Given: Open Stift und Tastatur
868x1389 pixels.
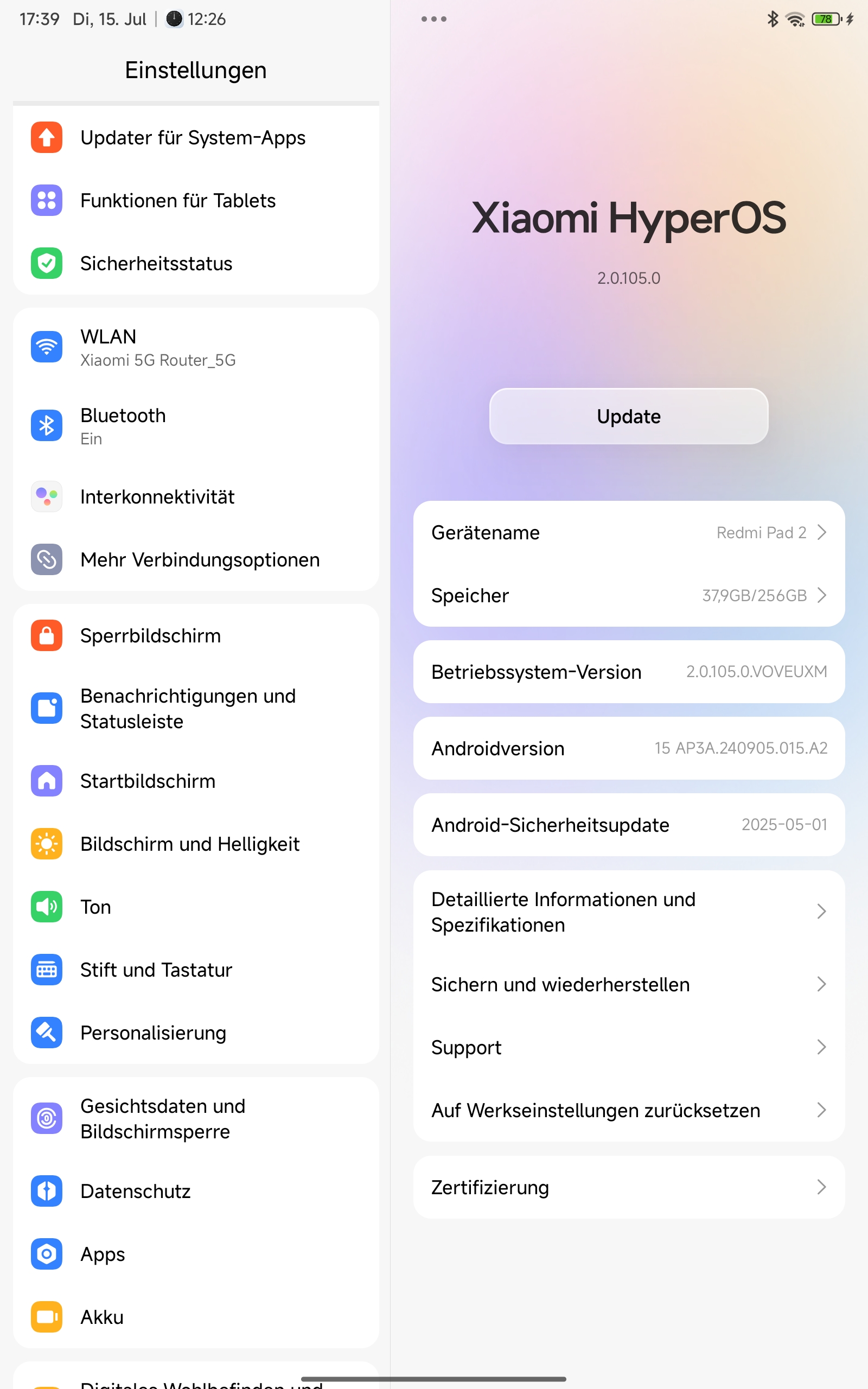Looking at the screenshot, I should [x=196, y=970].
